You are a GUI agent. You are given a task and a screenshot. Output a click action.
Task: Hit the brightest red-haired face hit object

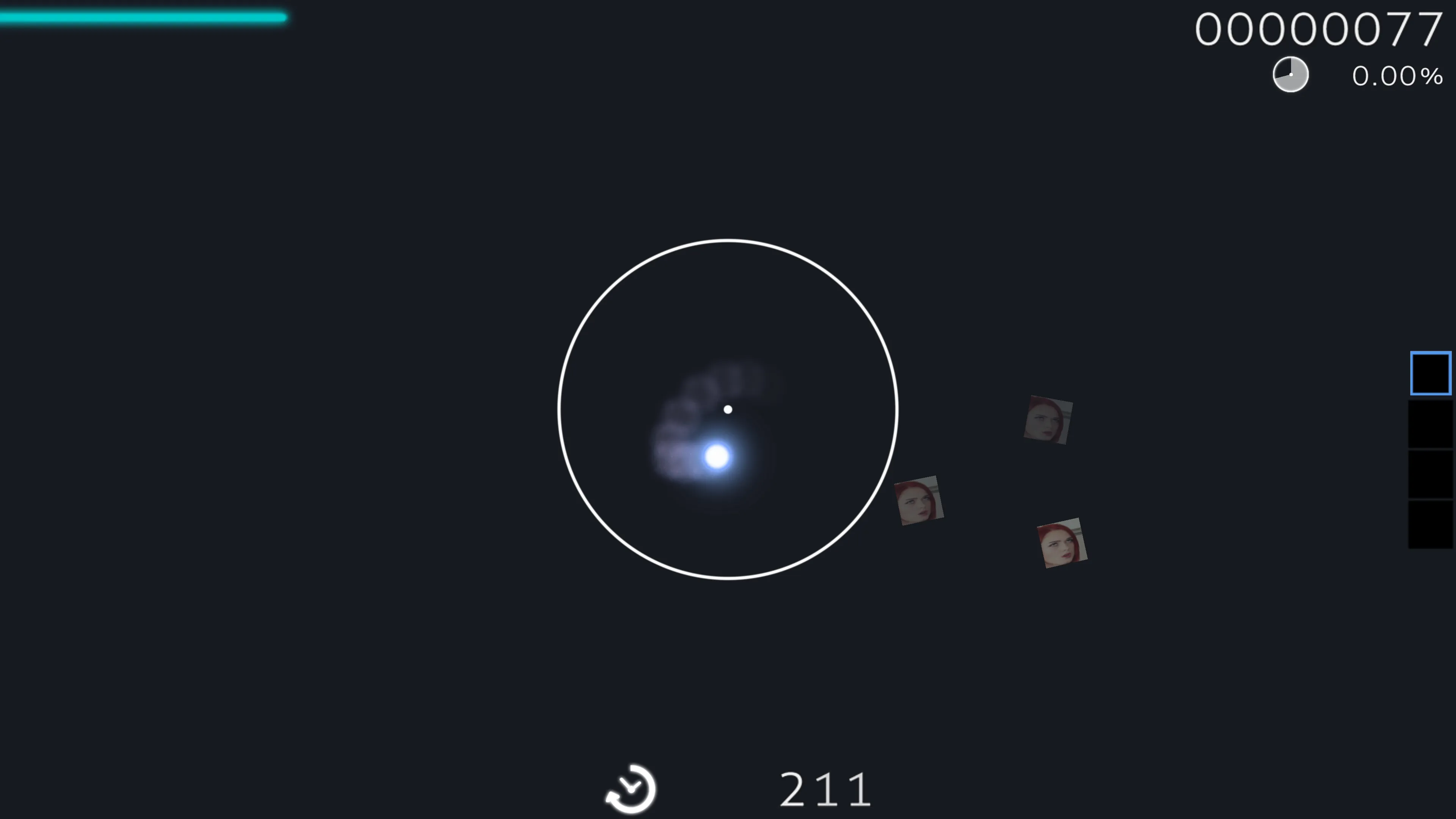tap(1062, 543)
